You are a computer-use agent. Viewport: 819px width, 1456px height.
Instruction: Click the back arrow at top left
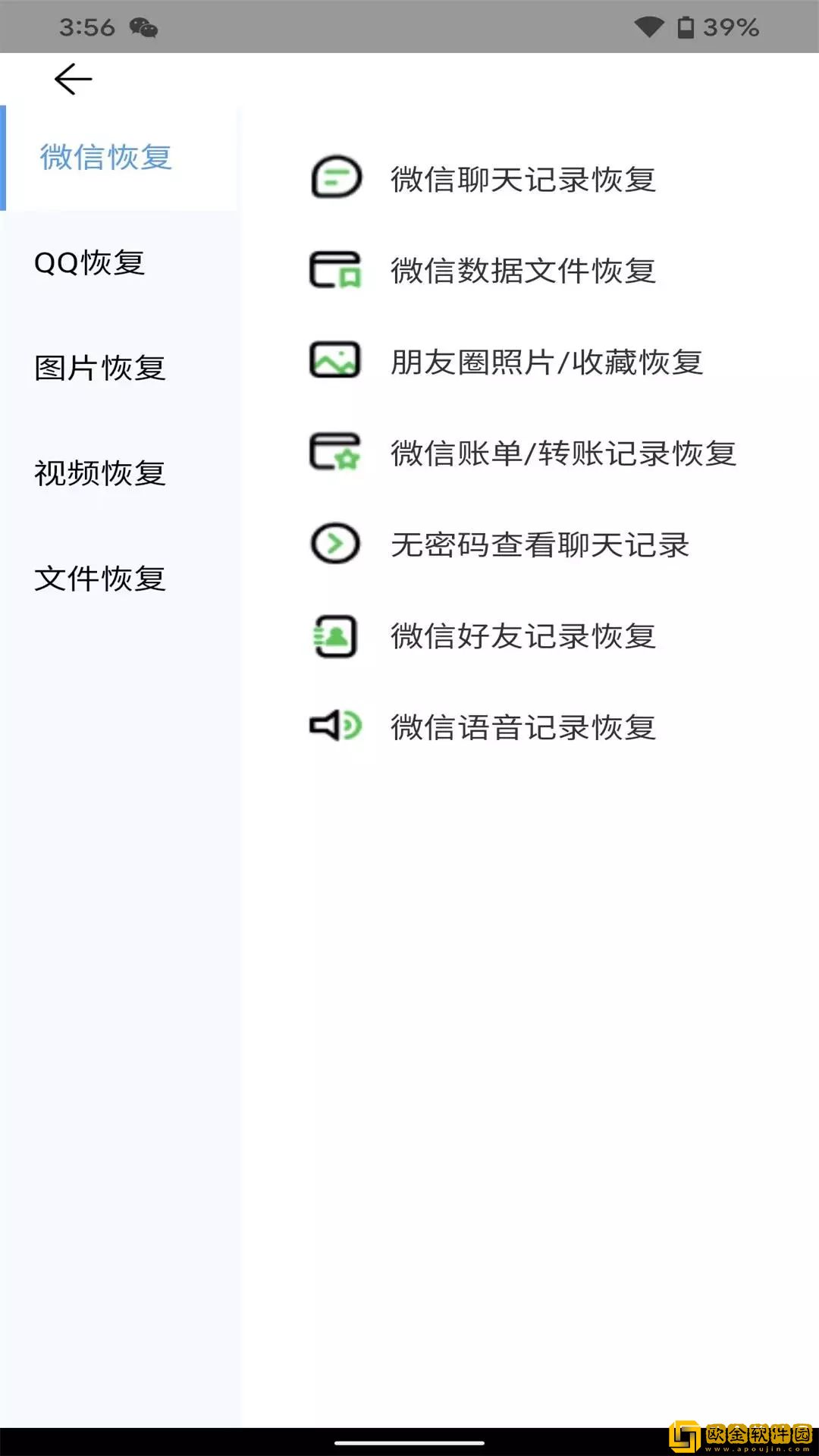click(x=72, y=78)
